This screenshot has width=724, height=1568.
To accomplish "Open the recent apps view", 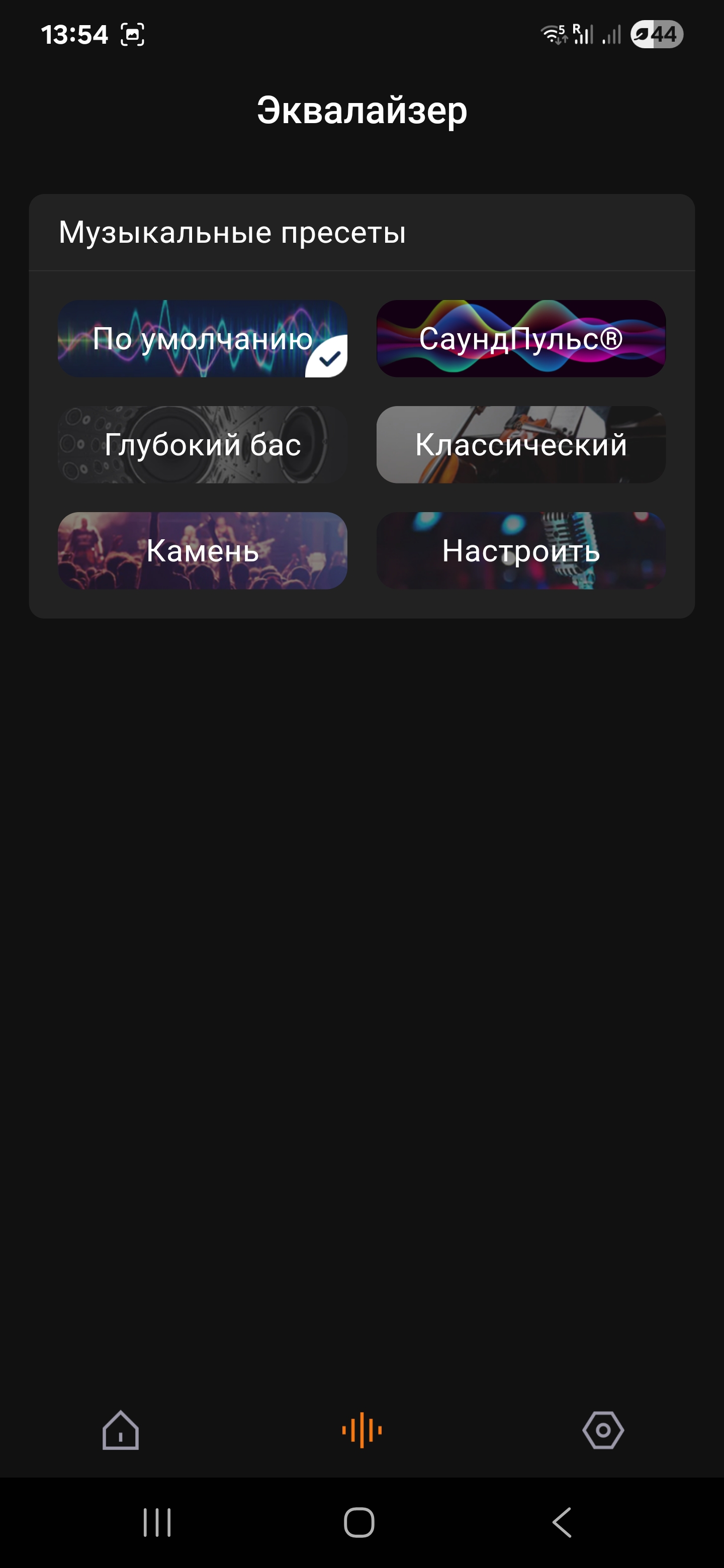I will point(157,1522).
